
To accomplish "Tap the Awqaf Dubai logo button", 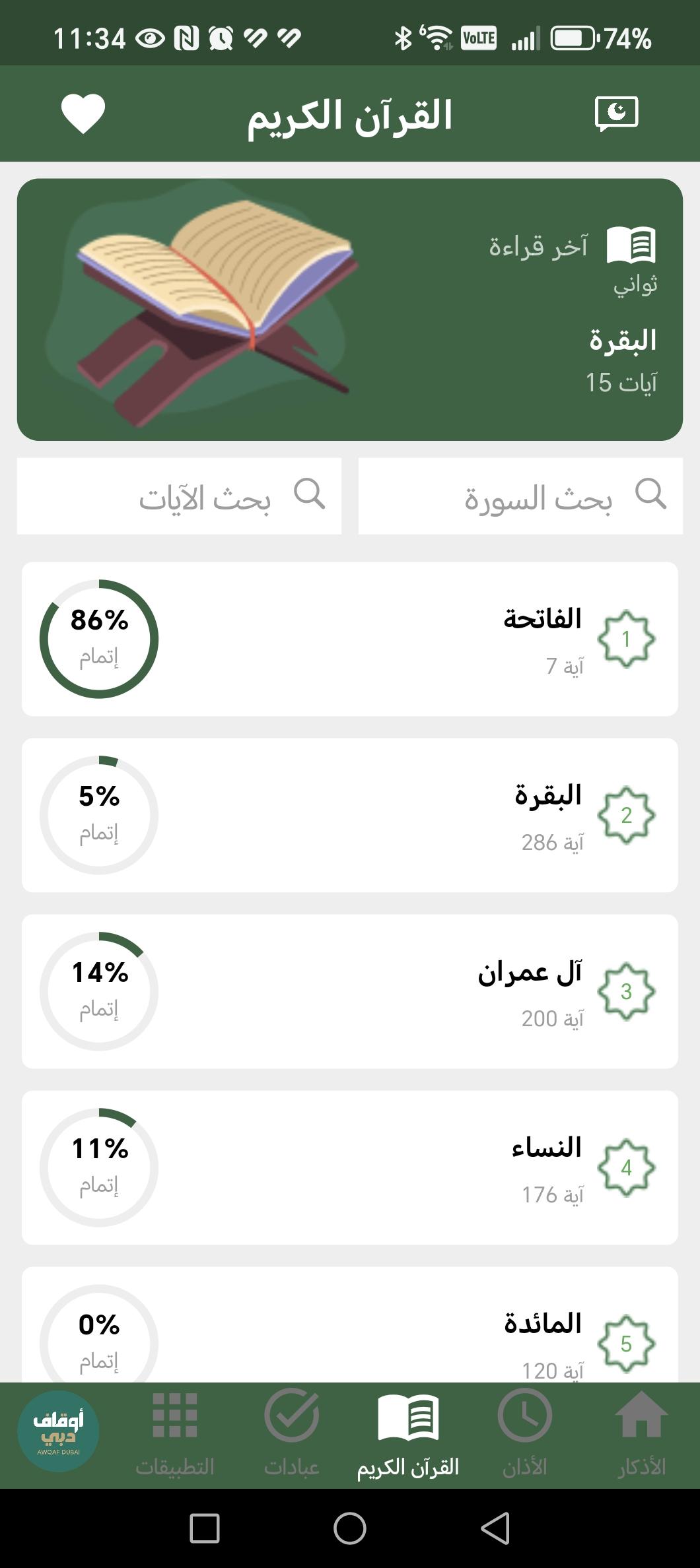I will [58, 1431].
